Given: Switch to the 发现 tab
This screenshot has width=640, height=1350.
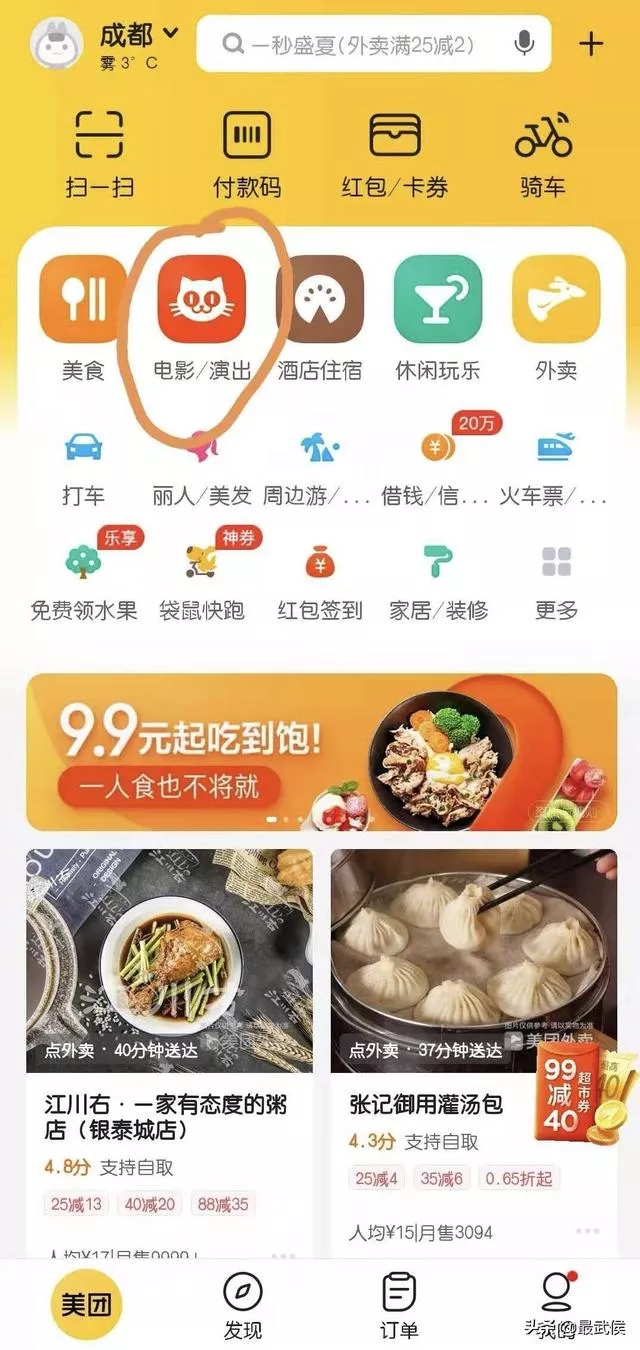Looking at the screenshot, I should point(243,1305).
